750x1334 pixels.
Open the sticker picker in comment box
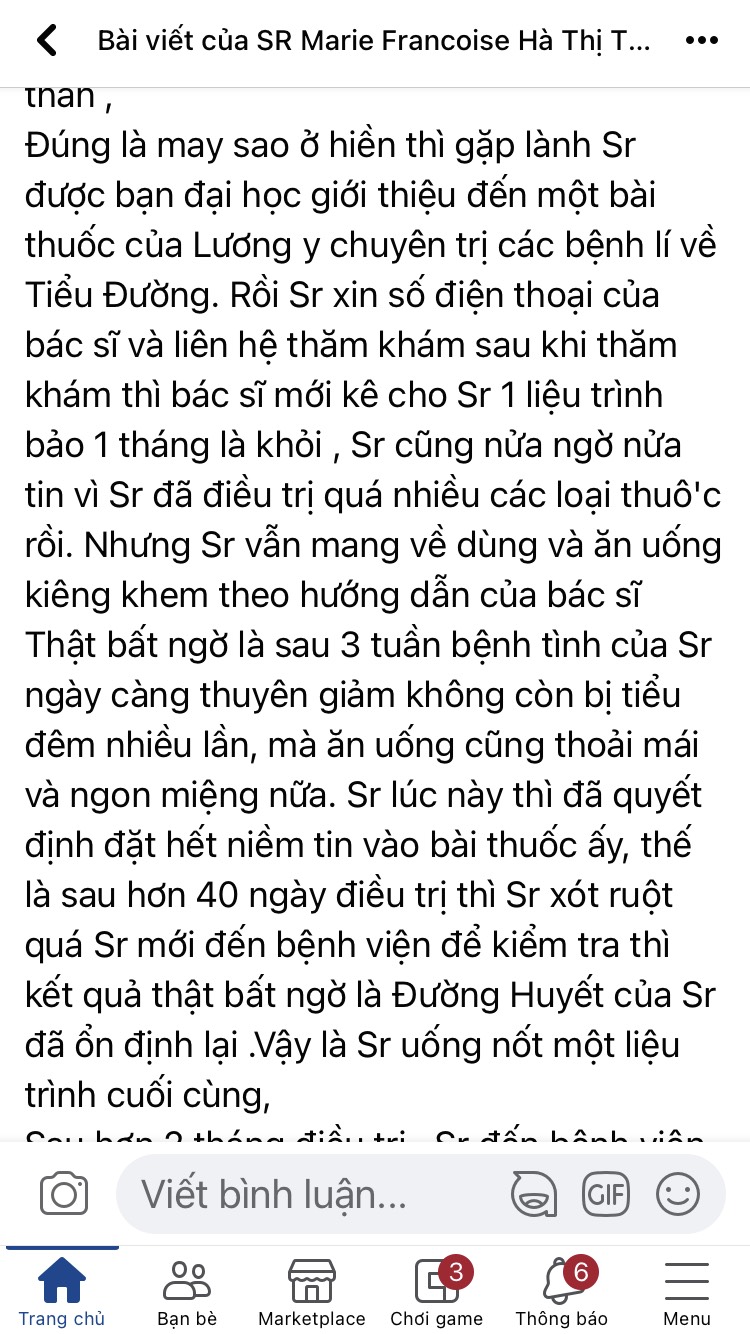pyautogui.click(x=533, y=1194)
